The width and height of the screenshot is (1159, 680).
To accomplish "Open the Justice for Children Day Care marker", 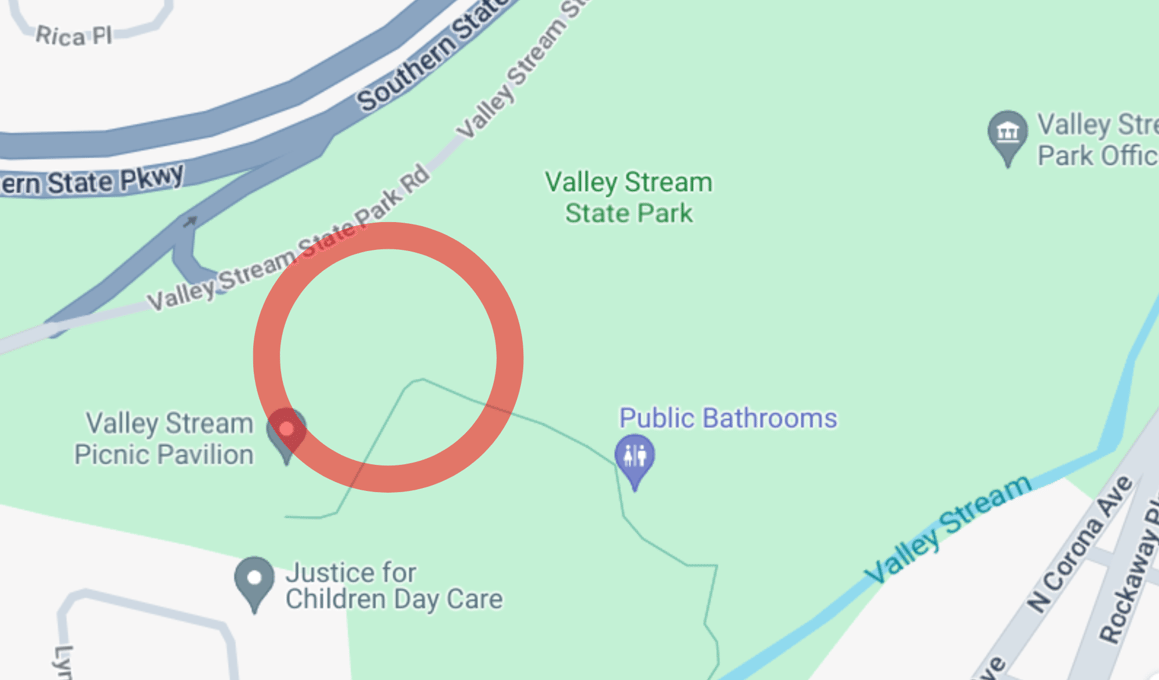I will click(255, 579).
